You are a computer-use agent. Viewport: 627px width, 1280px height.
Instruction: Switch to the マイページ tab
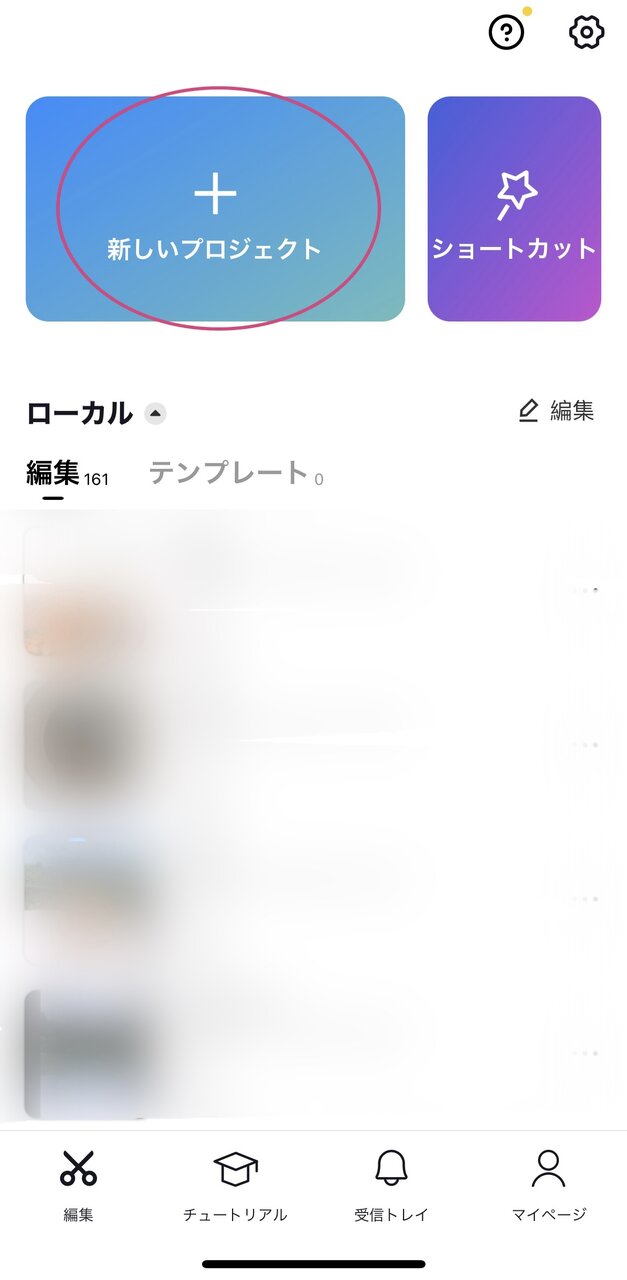548,1186
